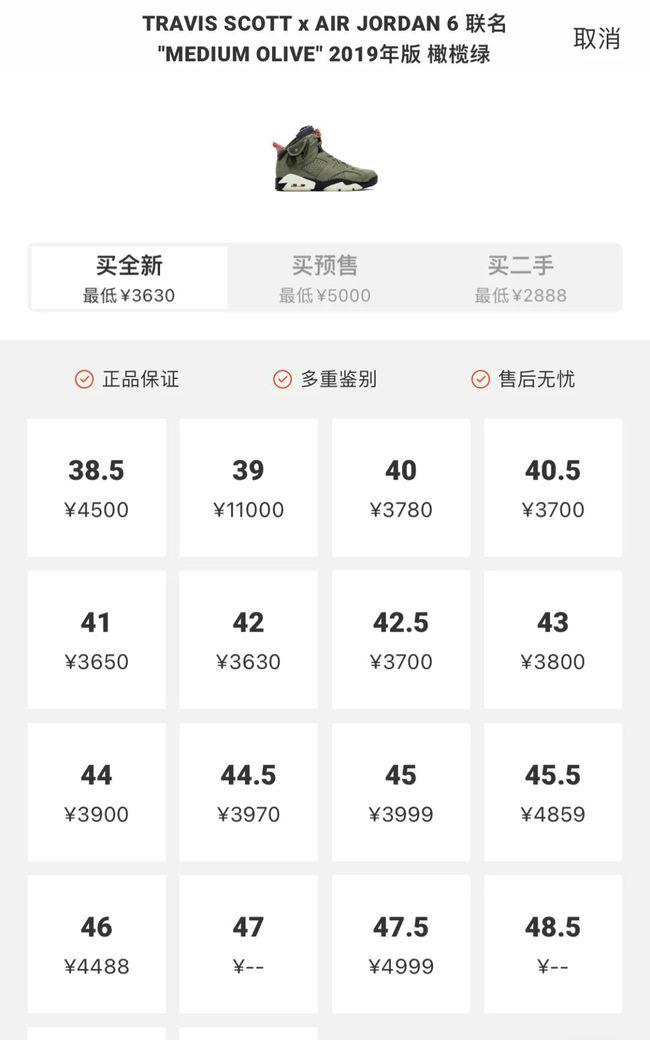Pick the lowest-priced size 42
Screen dimensions: 650x1040
pyautogui.click(x=248, y=640)
